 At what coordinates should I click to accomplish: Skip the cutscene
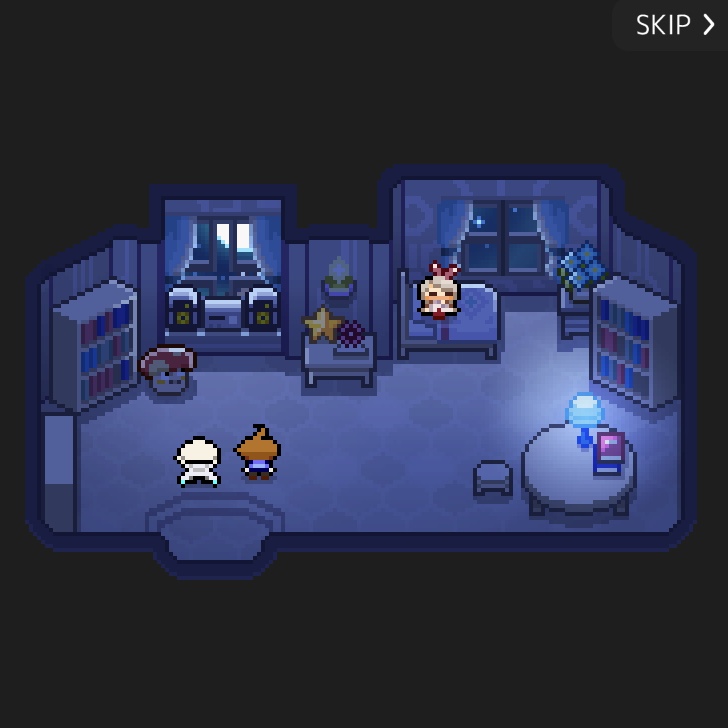674,25
